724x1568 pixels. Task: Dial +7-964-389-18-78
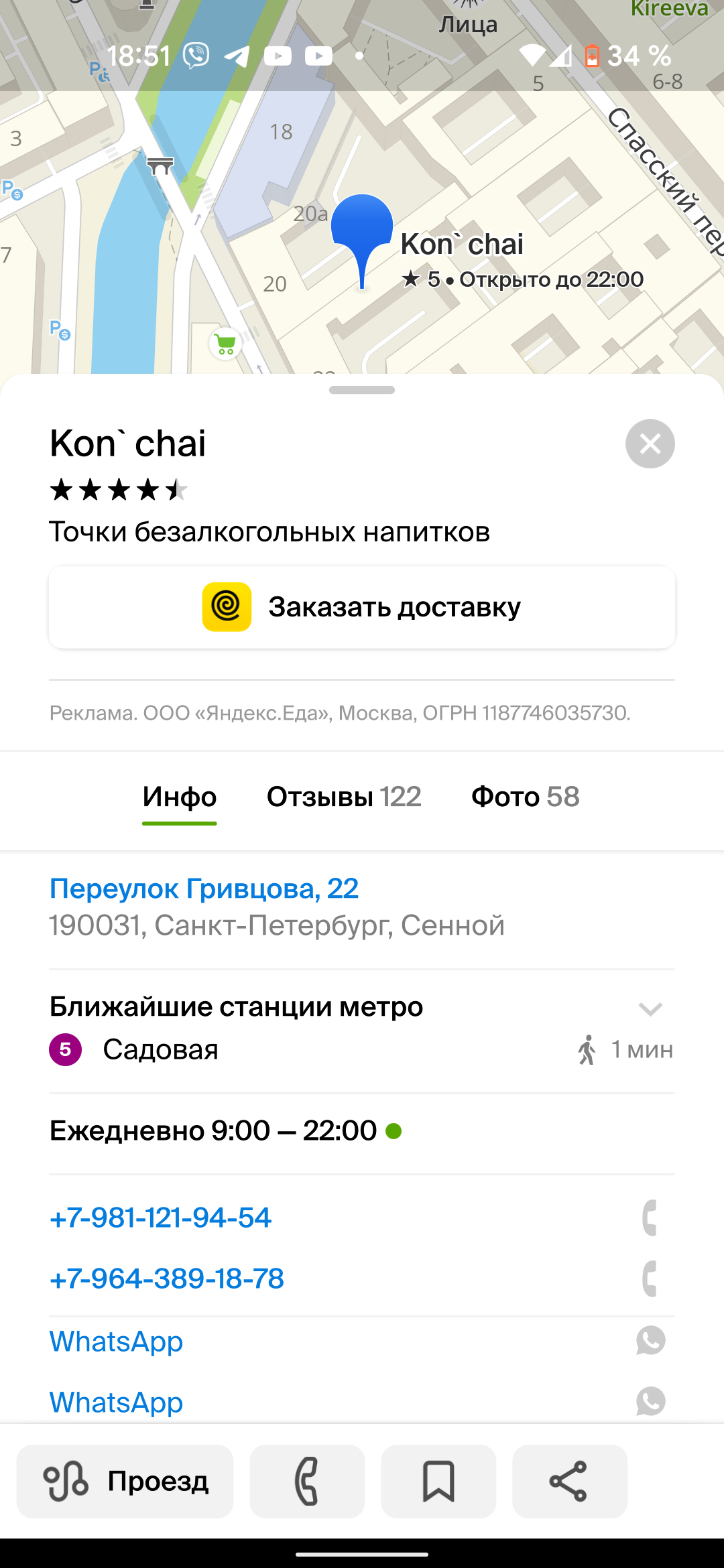coord(167,1279)
